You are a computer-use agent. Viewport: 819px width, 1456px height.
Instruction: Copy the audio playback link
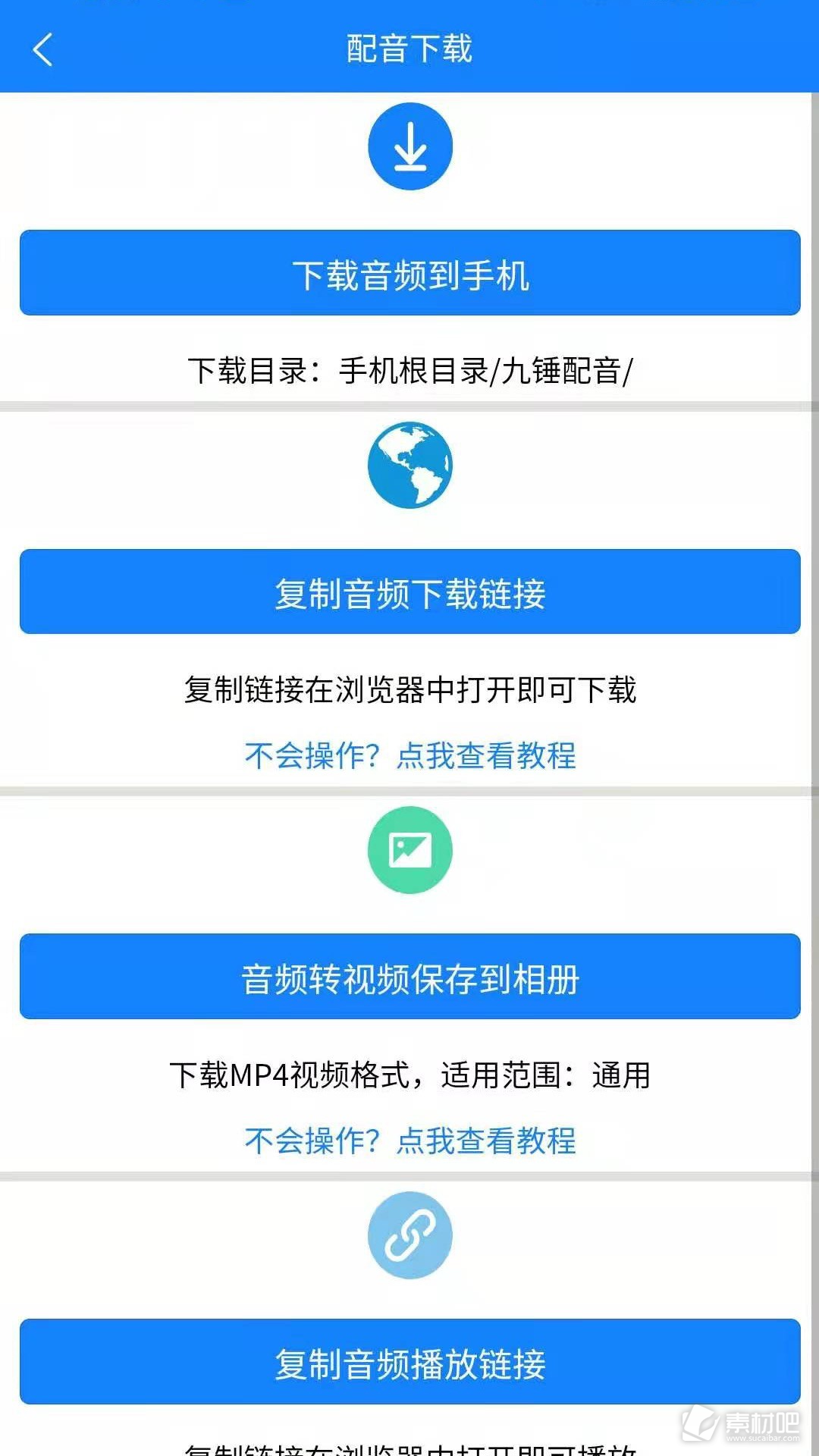[x=409, y=1362]
